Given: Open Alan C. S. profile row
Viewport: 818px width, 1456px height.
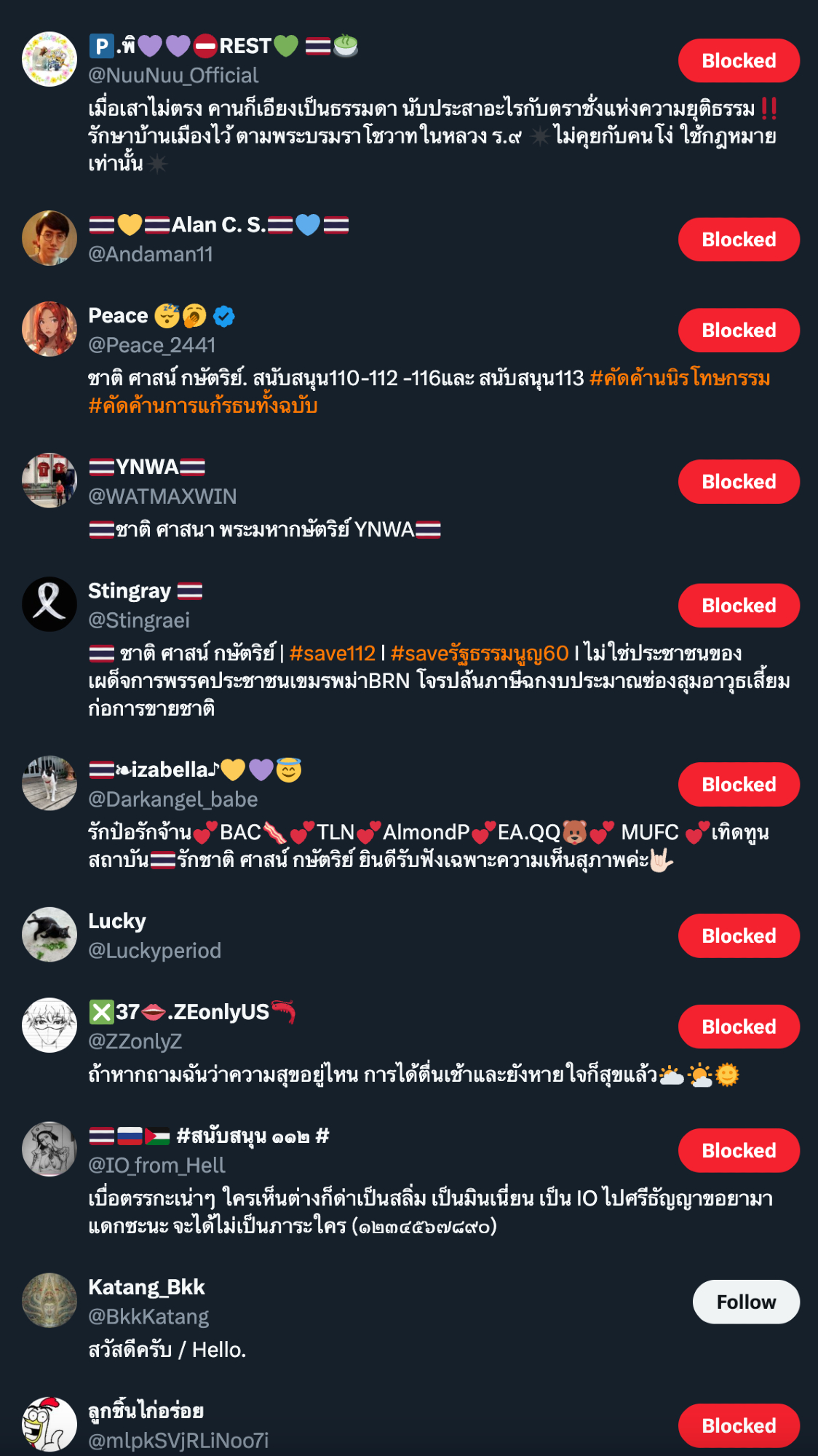Looking at the screenshot, I should [x=218, y=226].
